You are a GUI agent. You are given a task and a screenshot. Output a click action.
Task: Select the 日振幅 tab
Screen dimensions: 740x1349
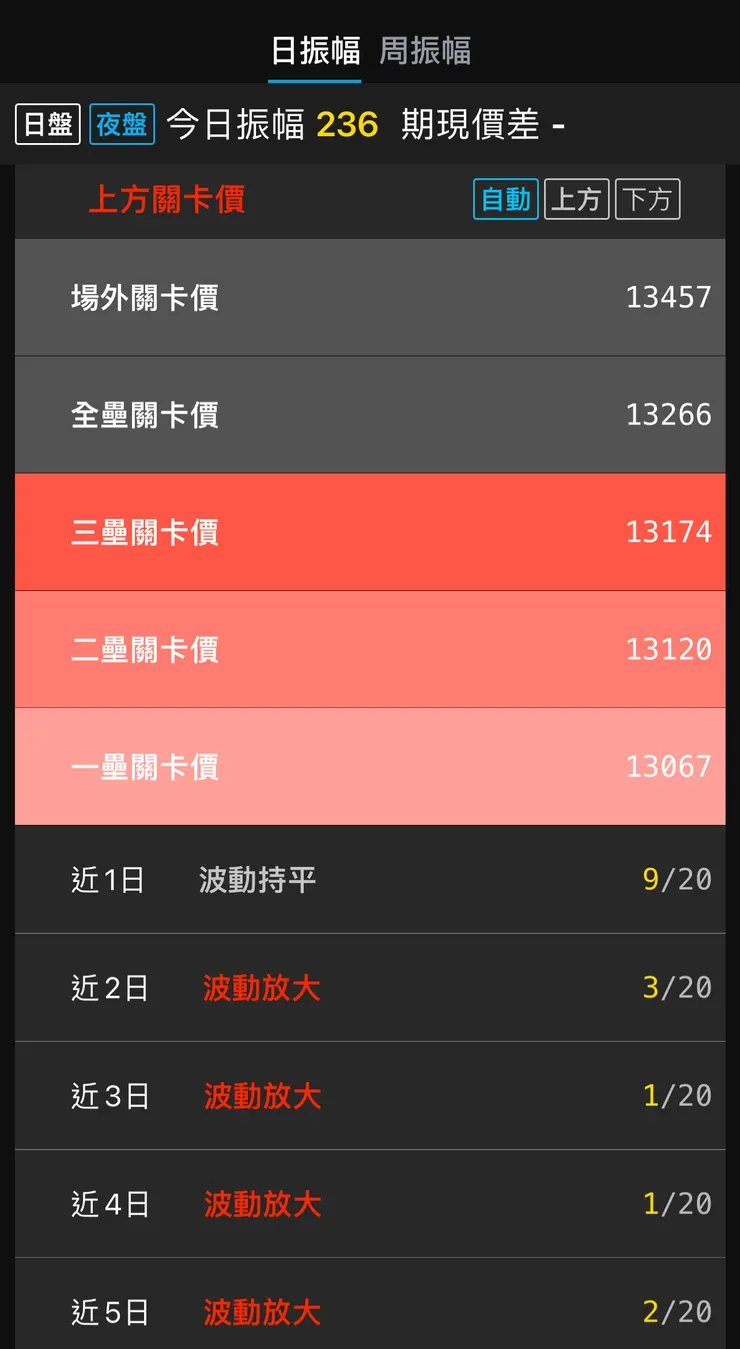click(315, 52)
